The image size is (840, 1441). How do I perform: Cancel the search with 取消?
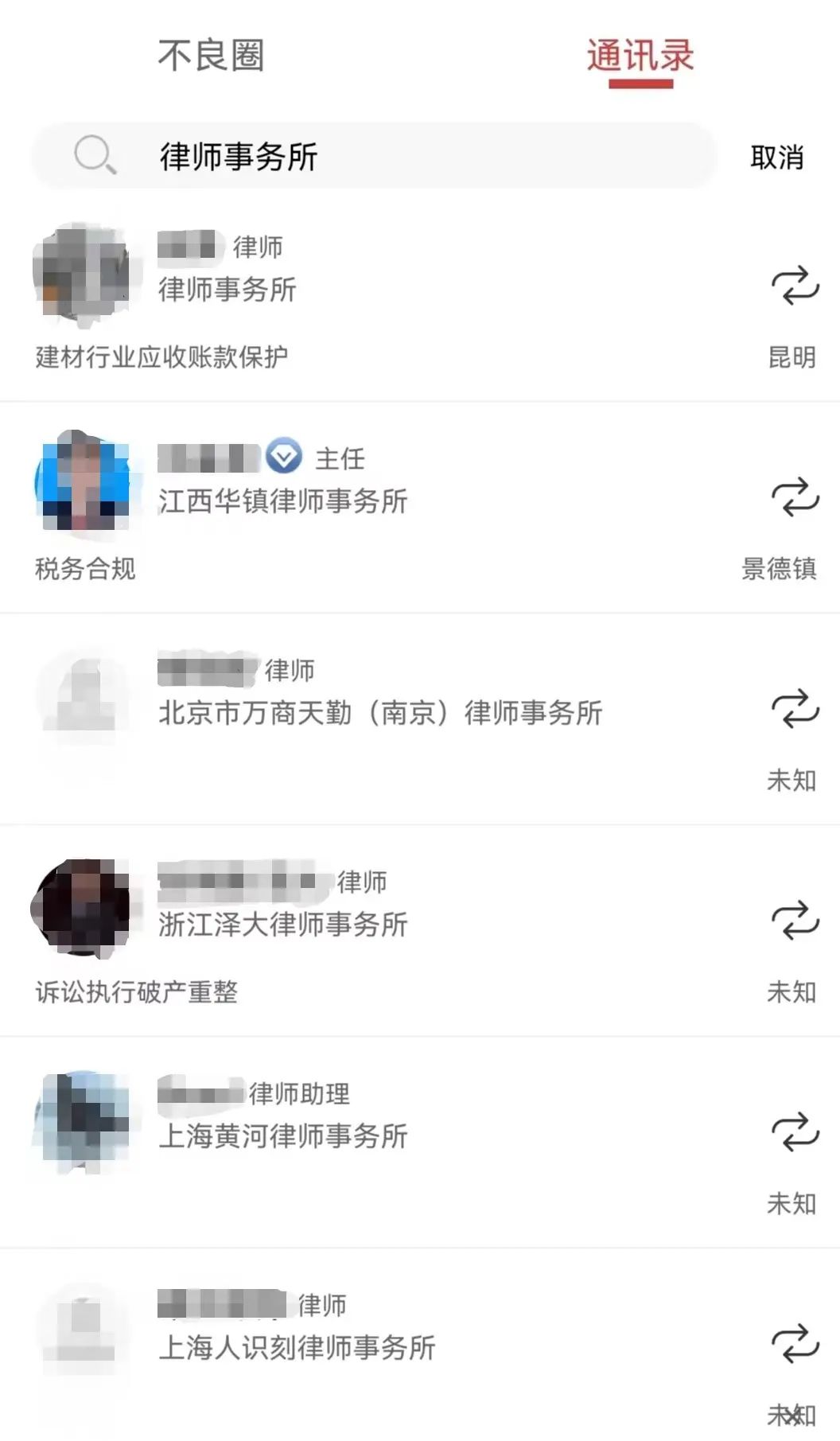776,158
